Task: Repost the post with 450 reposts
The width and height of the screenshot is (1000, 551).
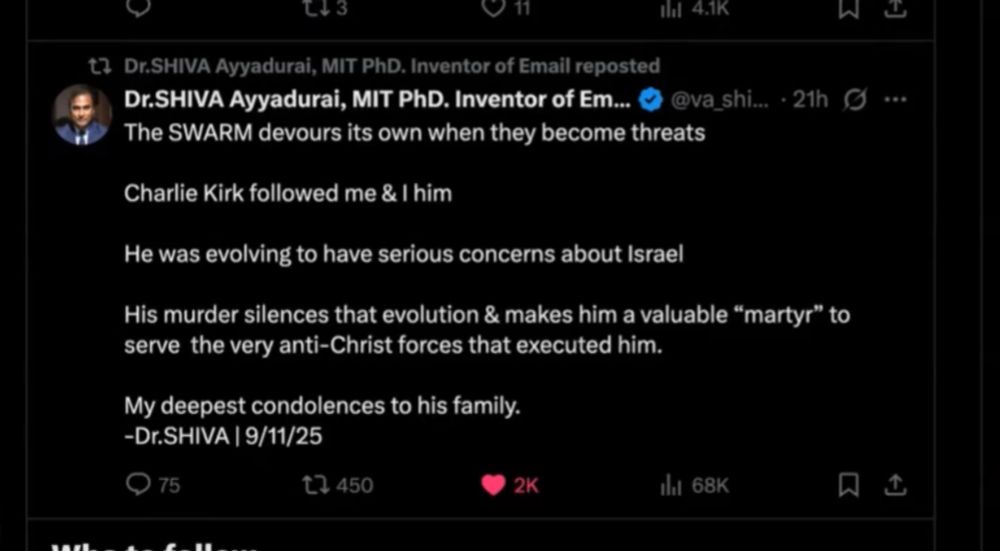Action: [312, 485]
